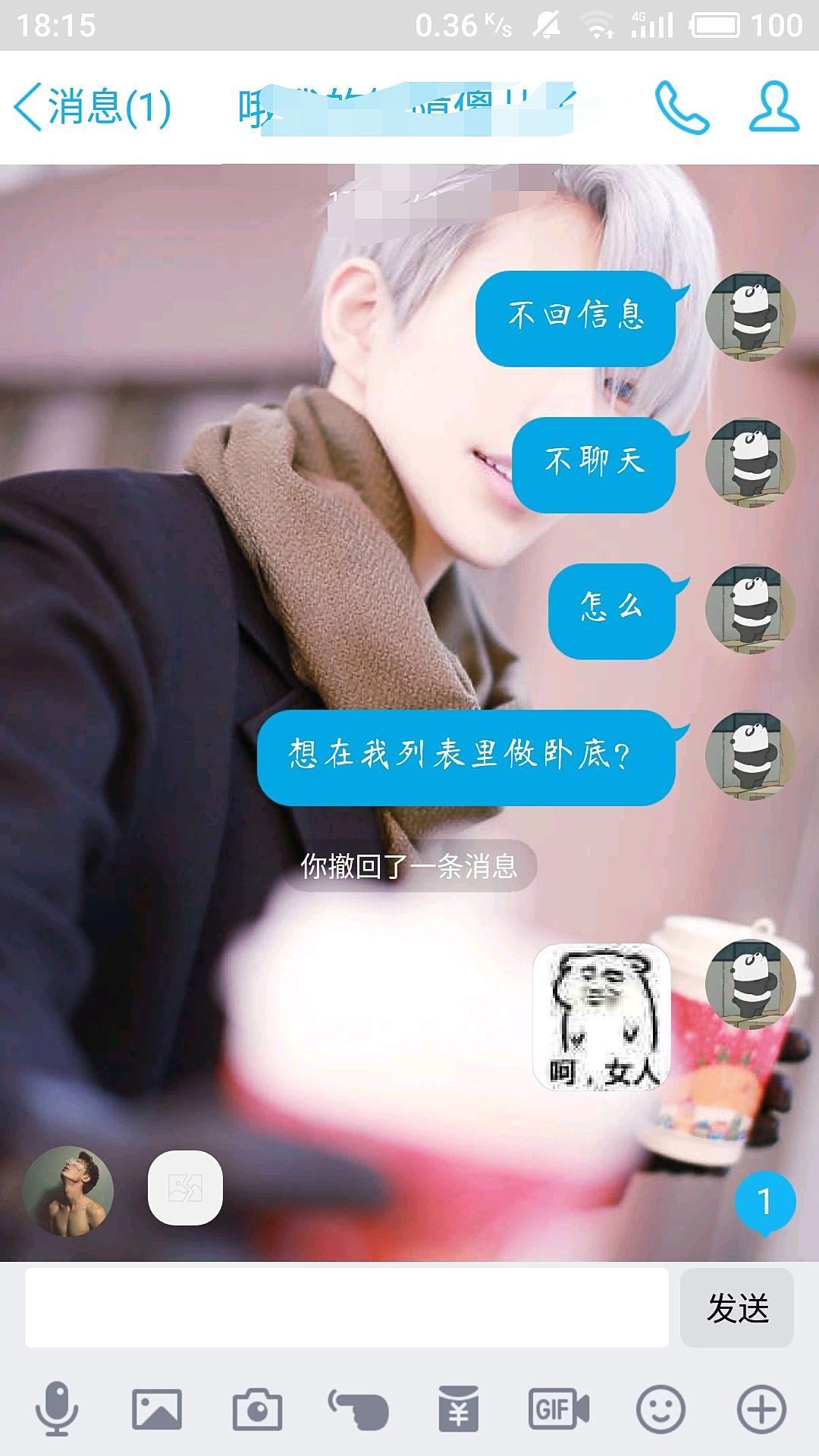This screenshot has height=1456, width=819.
Task: Jump to the 1 unread message
Action: (x=764, y=1202)
